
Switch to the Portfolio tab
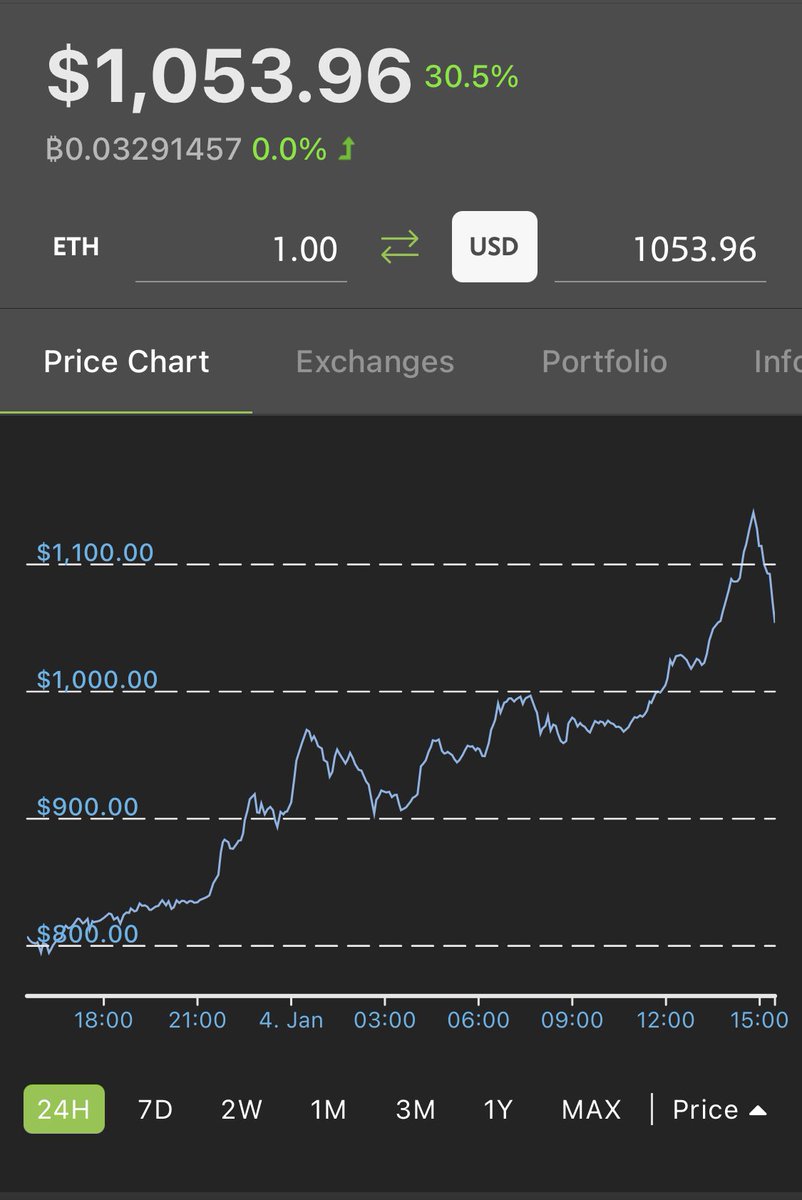coord(604,361)
